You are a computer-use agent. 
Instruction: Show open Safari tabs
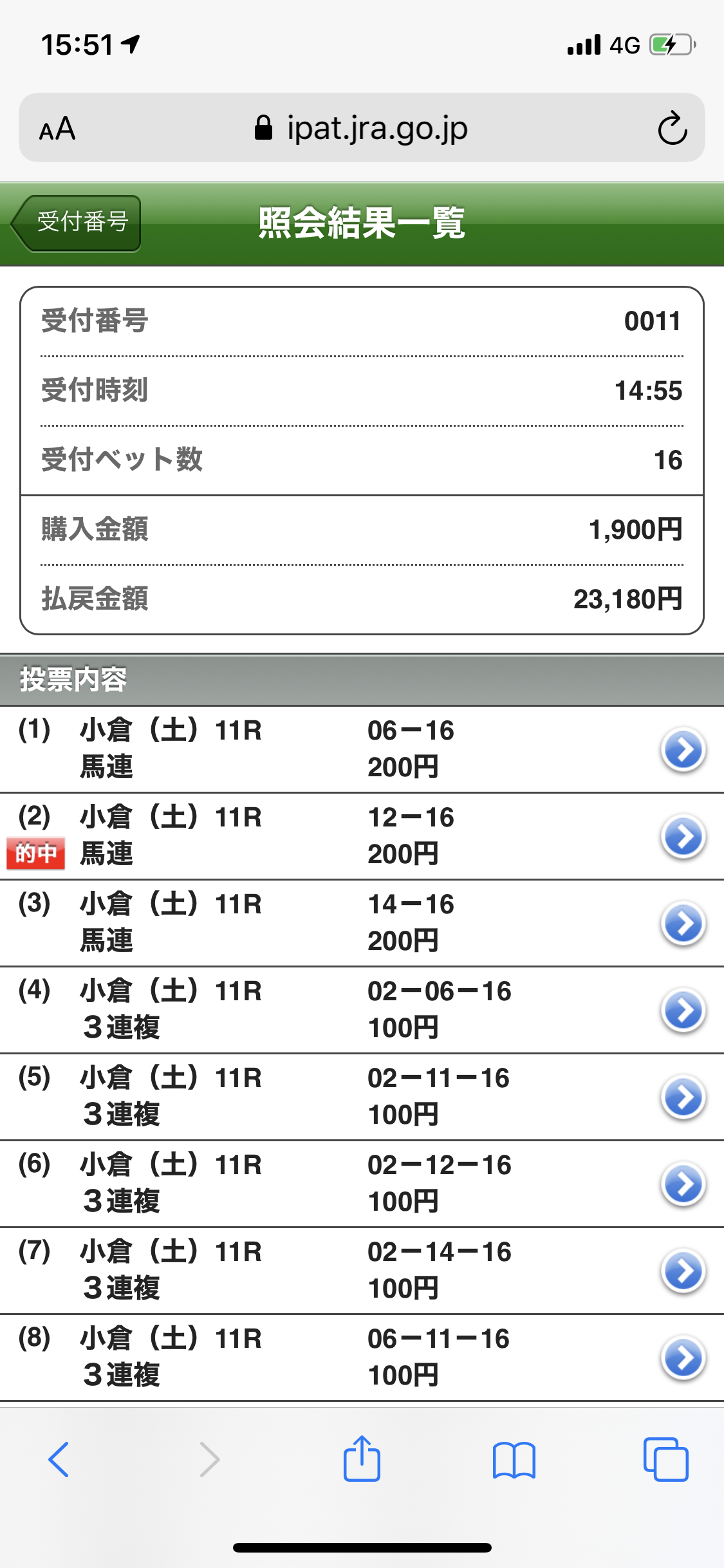pos(665,1459)
